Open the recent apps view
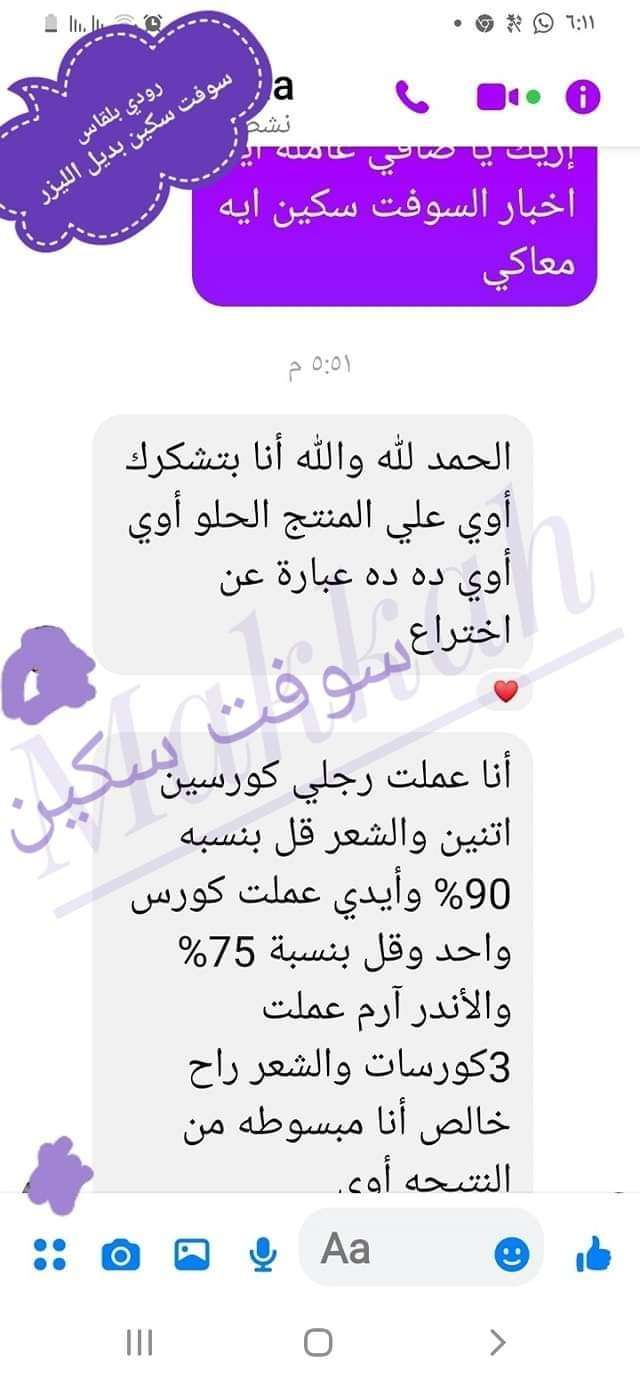The height and width of the screenshot is (1386, 640). click(140, 1342)
